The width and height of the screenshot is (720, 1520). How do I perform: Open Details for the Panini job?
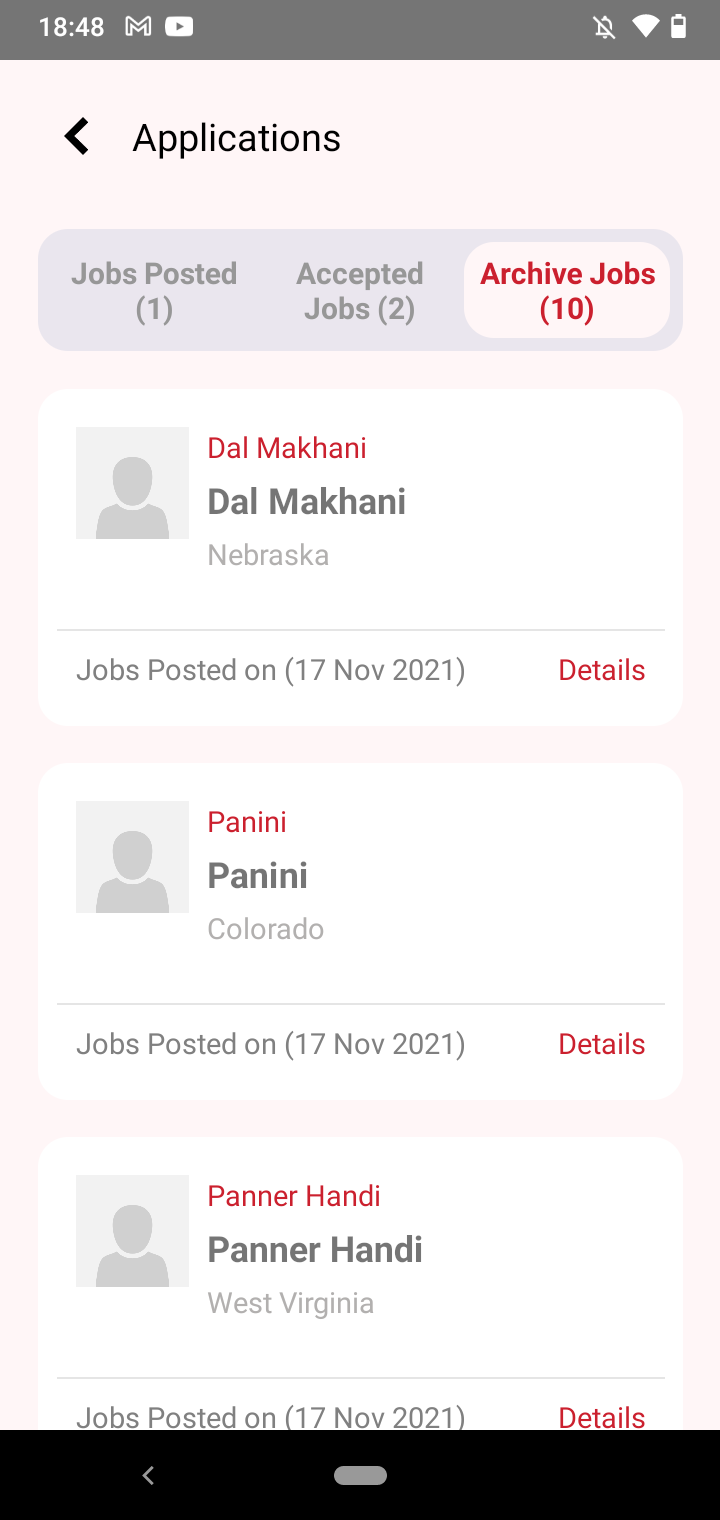(601, 1044)
